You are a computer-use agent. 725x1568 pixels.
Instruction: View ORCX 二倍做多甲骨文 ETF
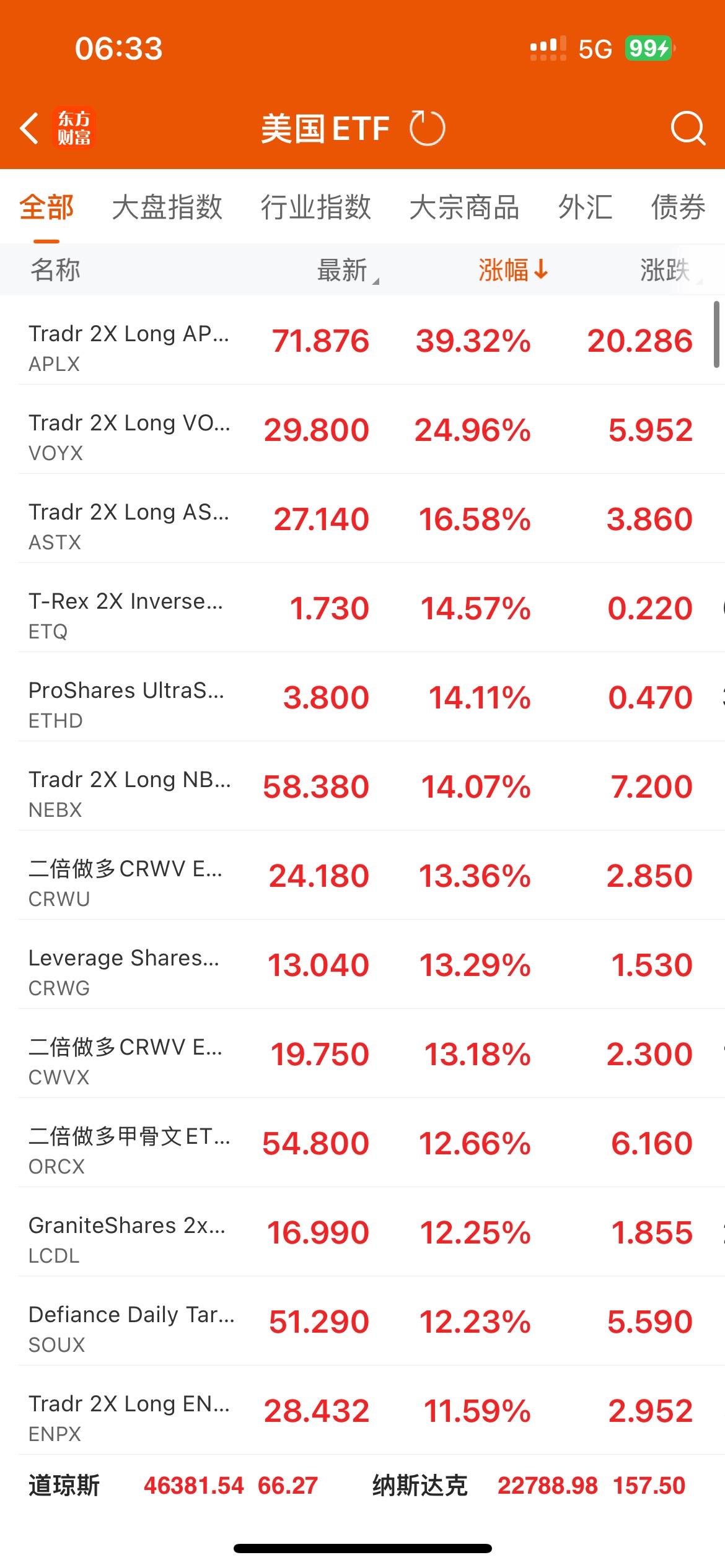click(x=362, y=1143)
